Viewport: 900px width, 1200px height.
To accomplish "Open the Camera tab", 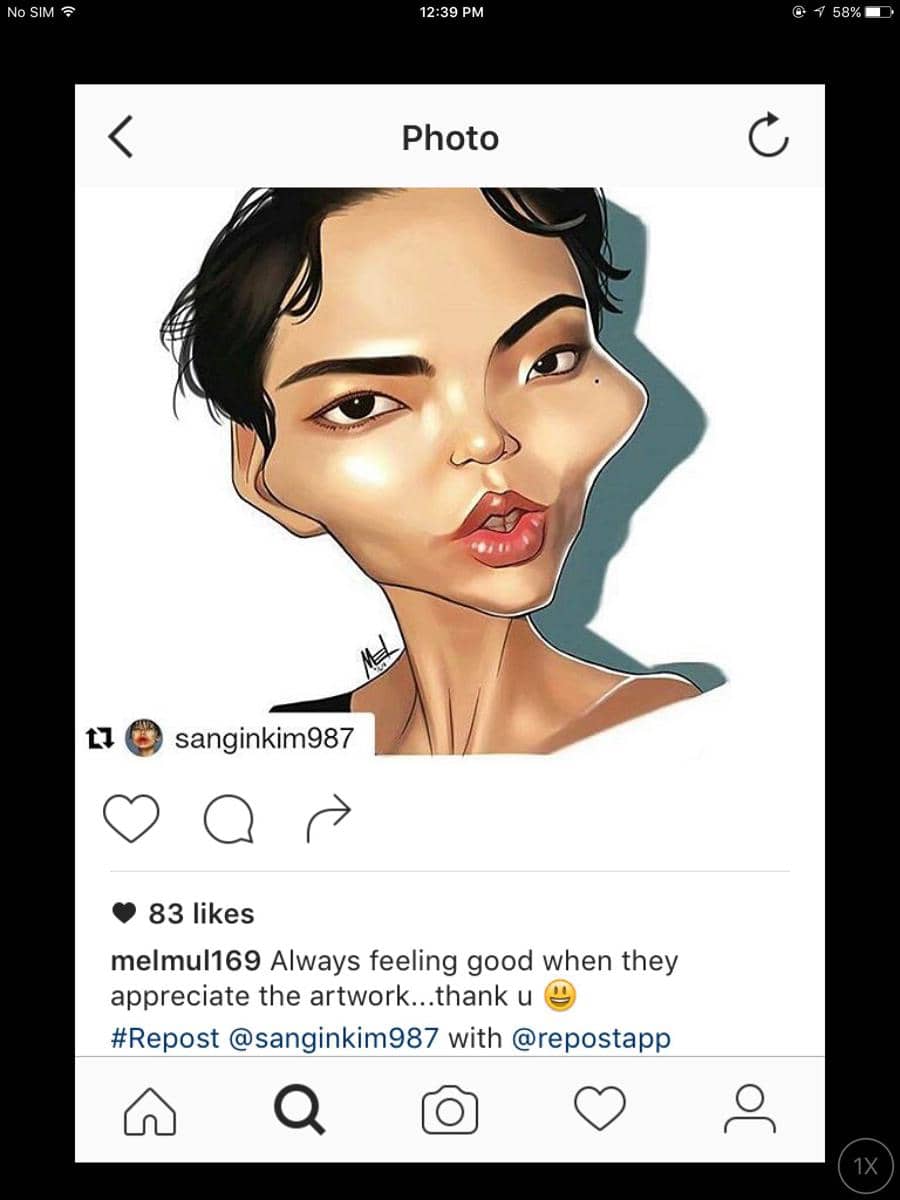I will pyautogui.click(x=450, y=1110).
